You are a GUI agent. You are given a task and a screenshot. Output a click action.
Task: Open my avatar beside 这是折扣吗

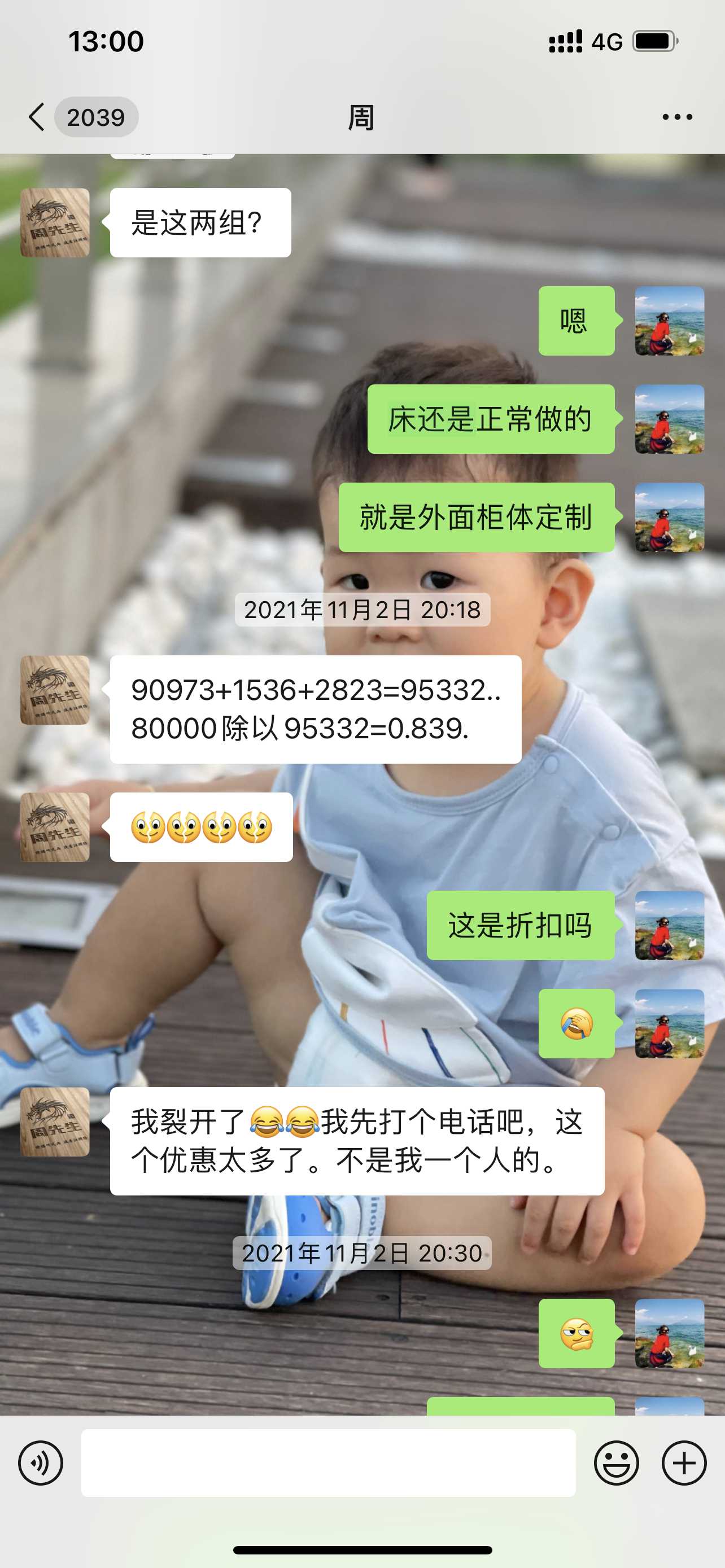pyautogui.click(x=669, y=925)
